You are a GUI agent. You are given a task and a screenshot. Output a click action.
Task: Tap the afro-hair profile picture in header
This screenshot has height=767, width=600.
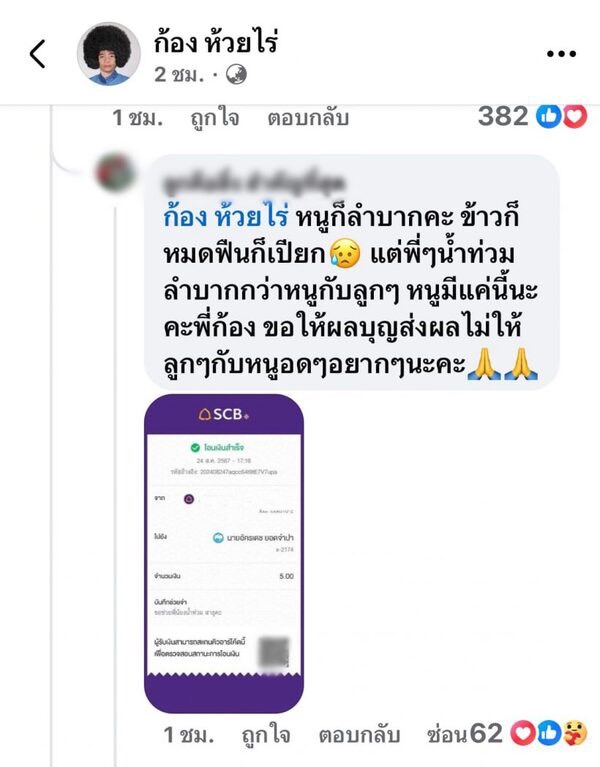pos(108,53)
